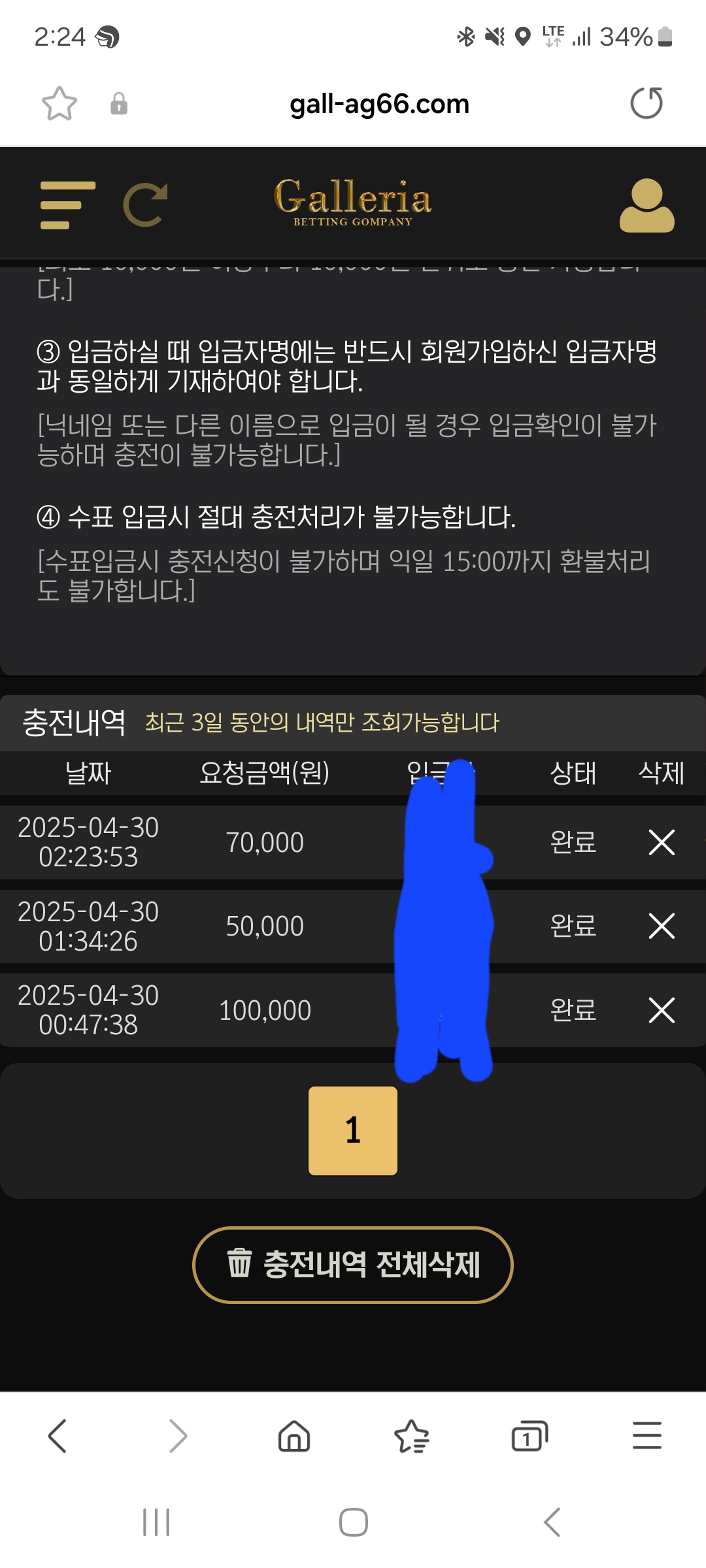Open the browser home page
The height and width of the screenshot is (1568, 706).
(294, 1436)
